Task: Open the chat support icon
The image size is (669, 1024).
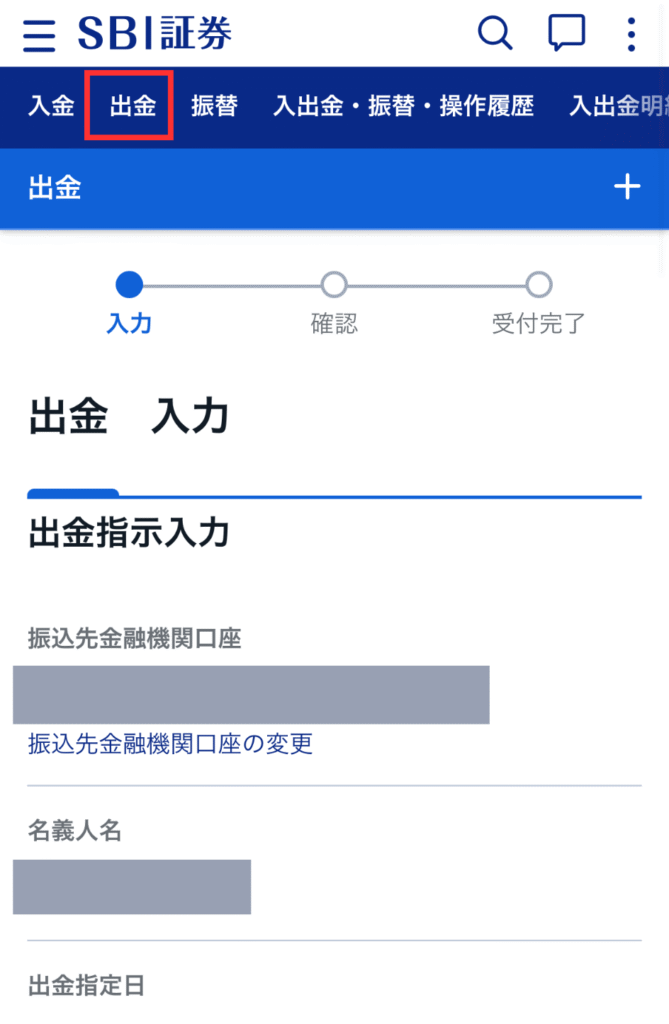Action: 566,34
